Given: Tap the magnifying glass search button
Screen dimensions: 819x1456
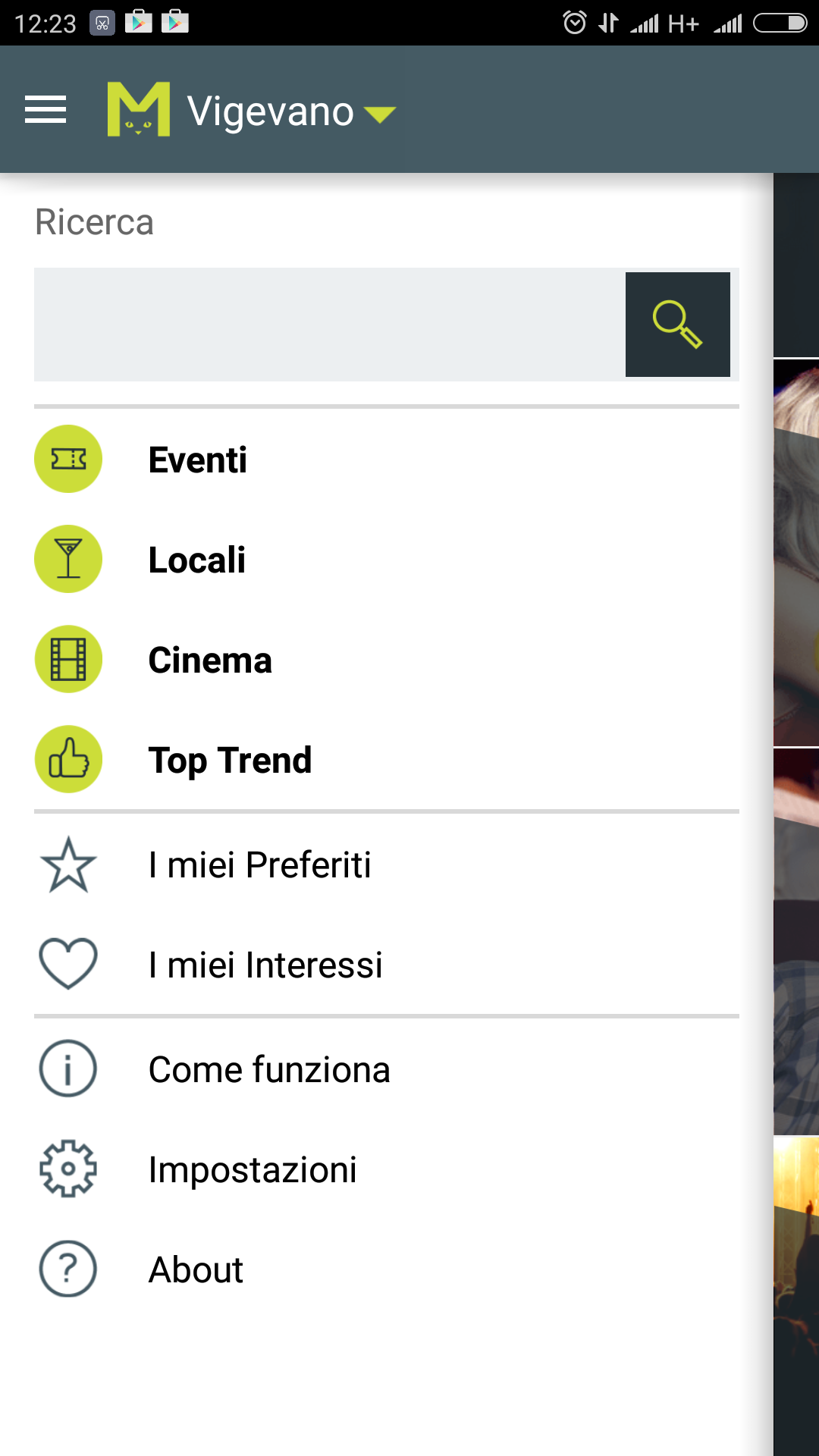Looking at the screenshot, I should click(x=677, y=325).
